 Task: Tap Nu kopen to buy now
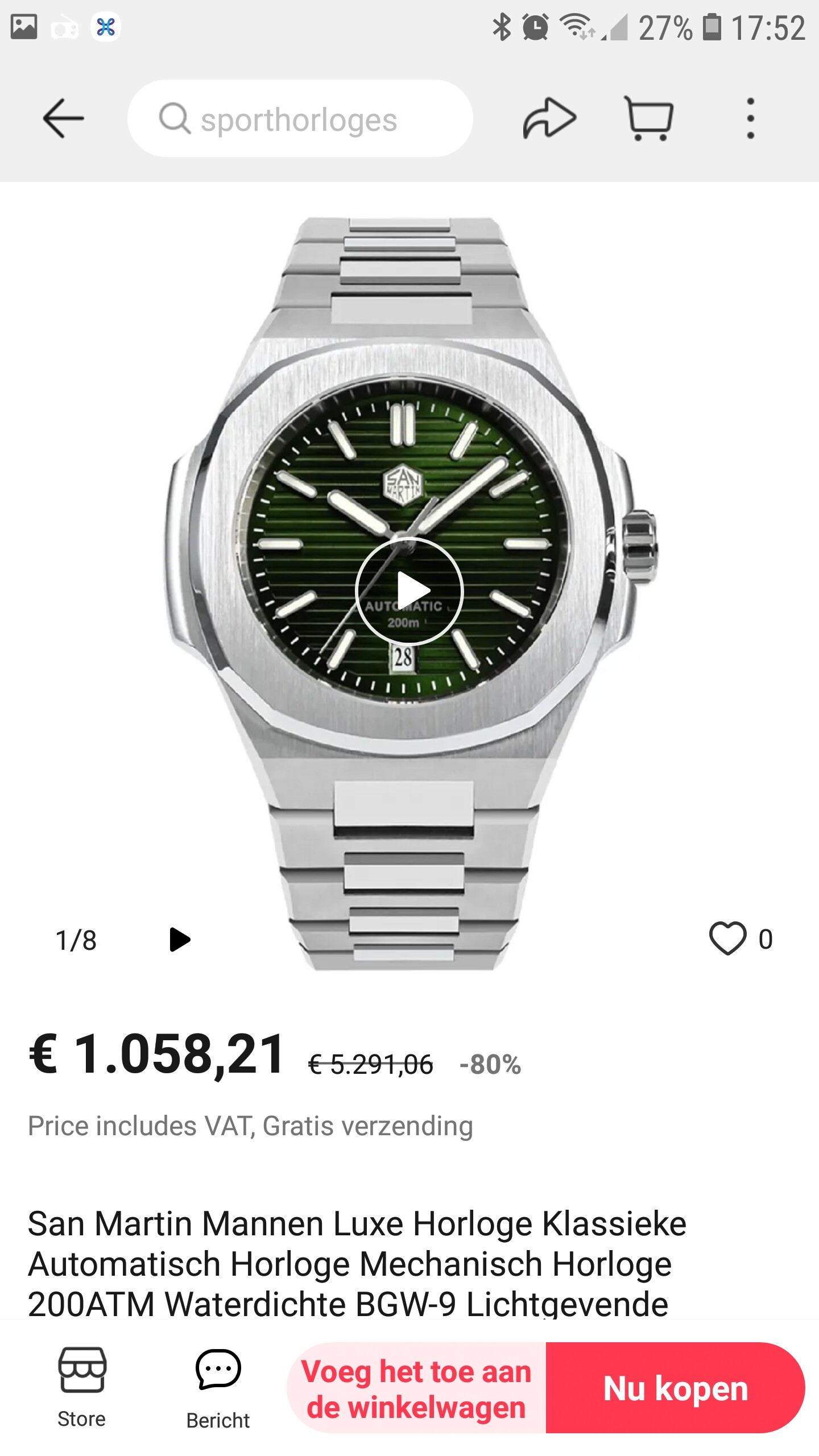pos(676,1388)
